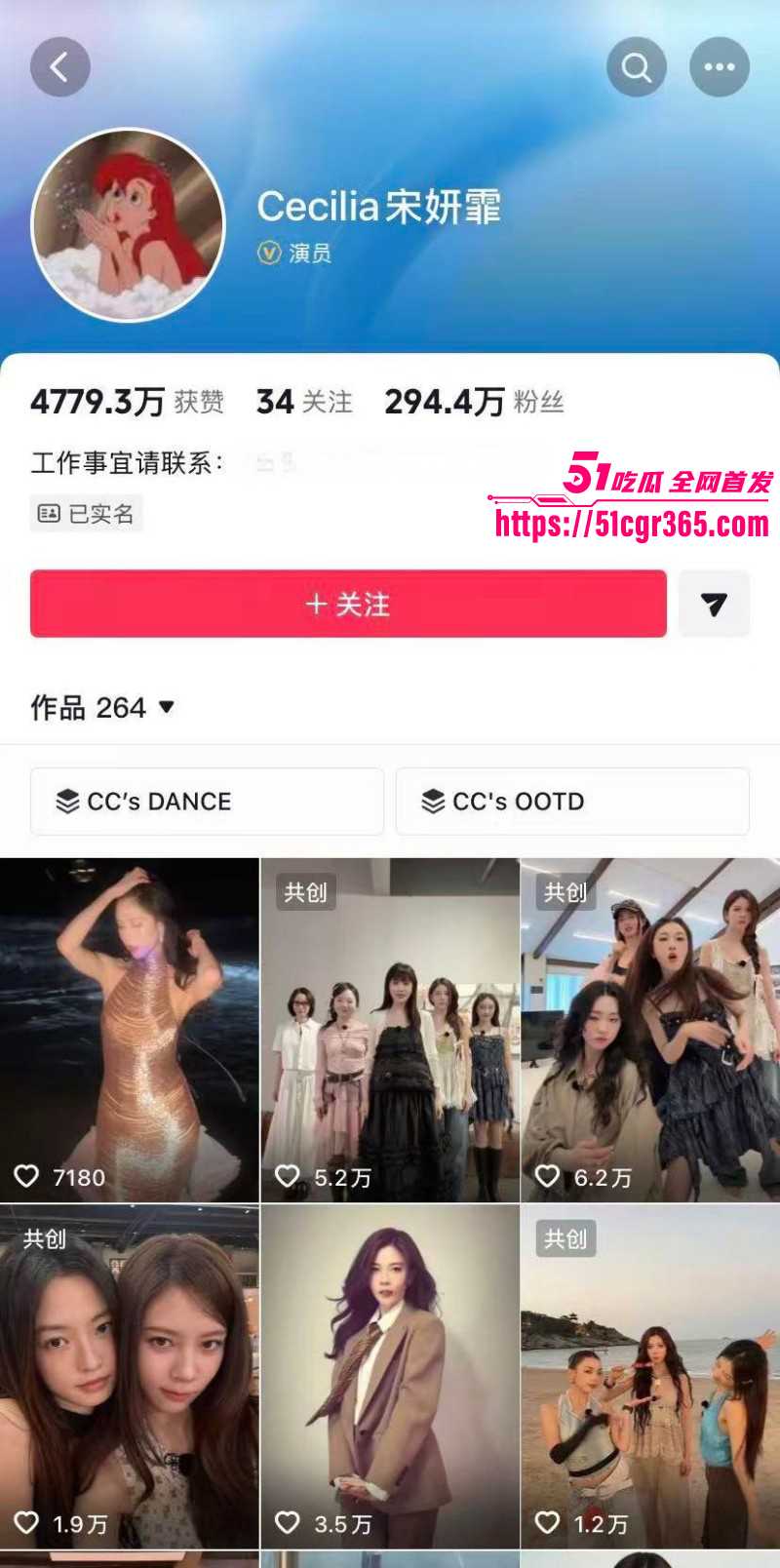Open the more options ellipsis menu

pyautogui.click(x=720, y=66)
